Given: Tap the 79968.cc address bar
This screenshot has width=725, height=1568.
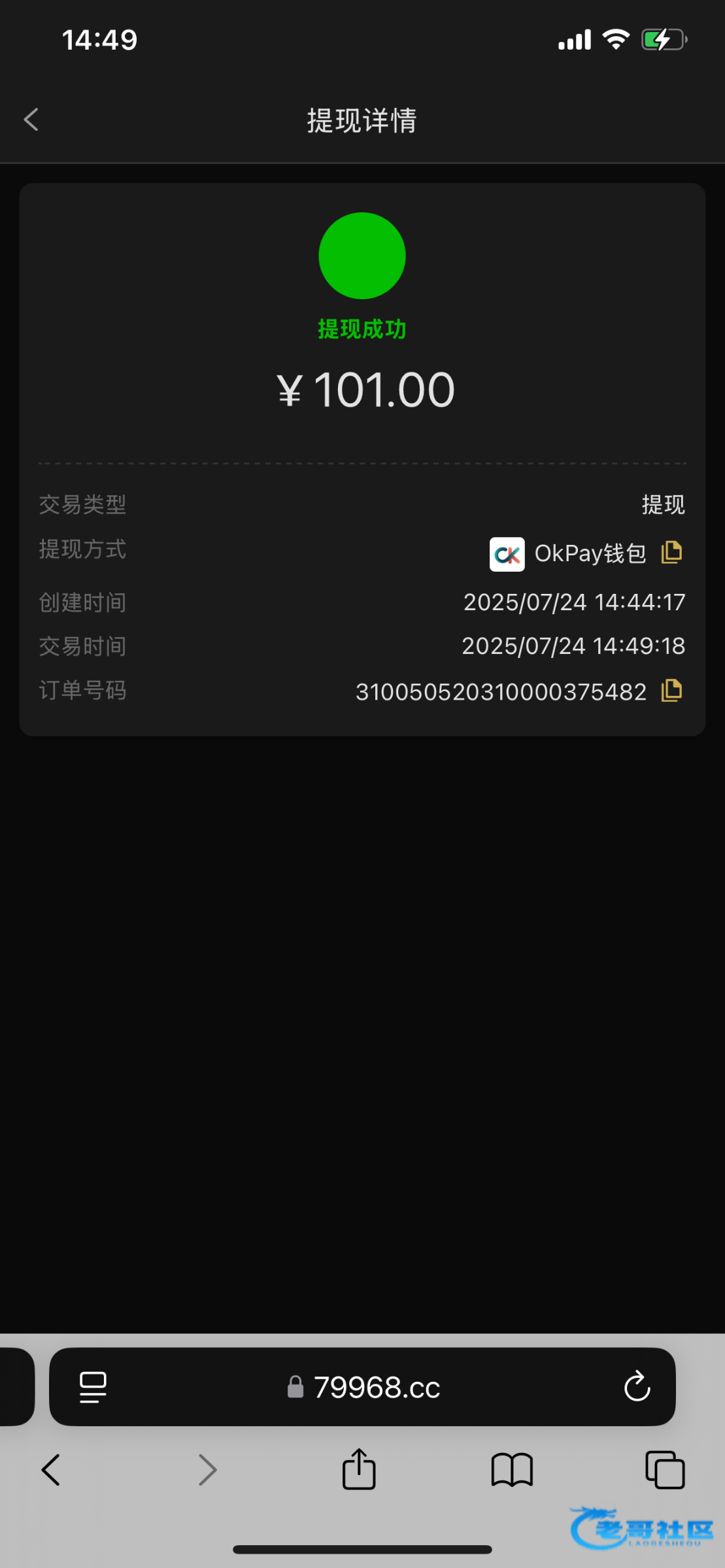Looking at the screenshot, I should [363, 1387].
